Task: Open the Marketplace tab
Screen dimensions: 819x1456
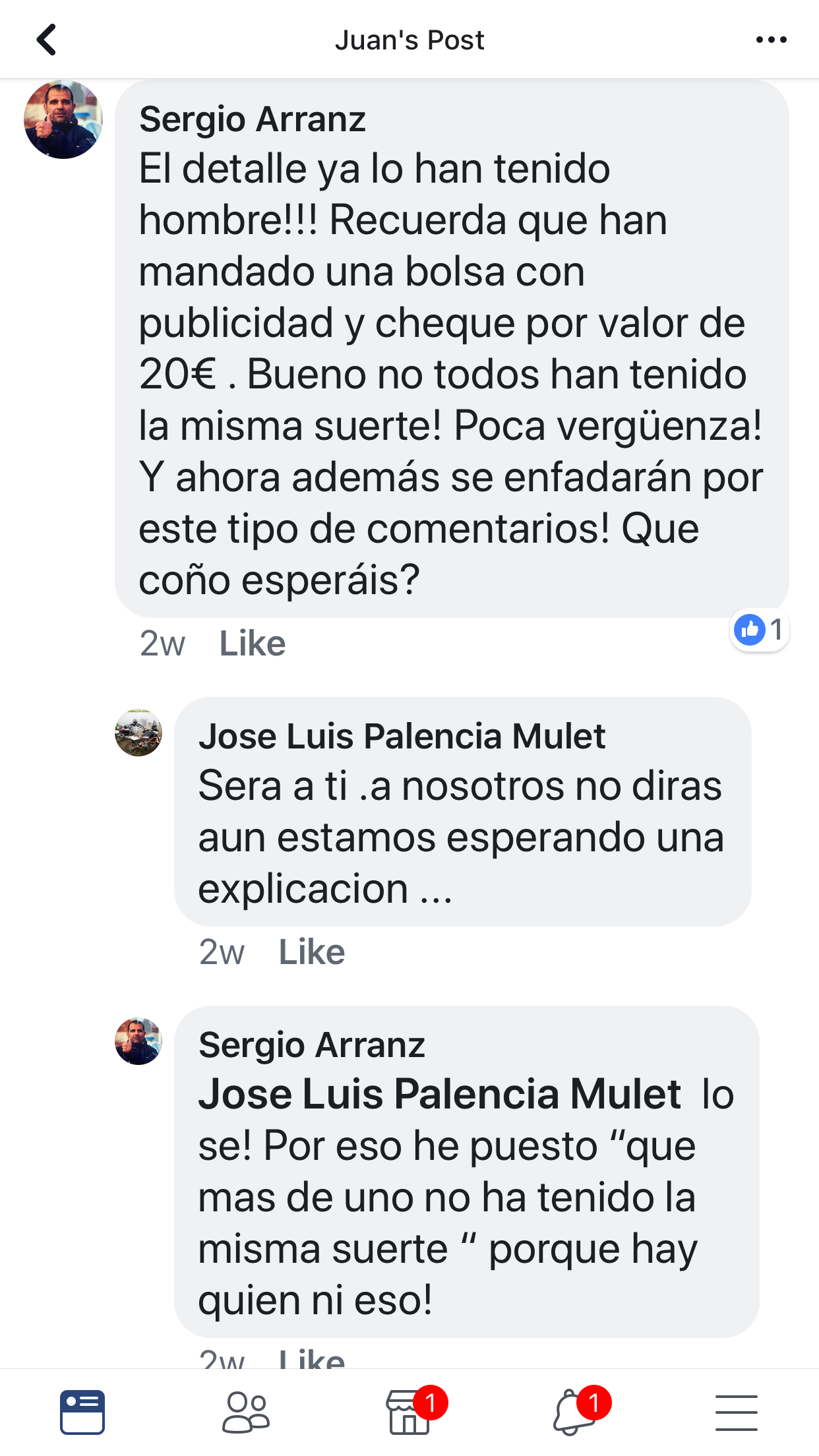Action: pyautogui.click(x=409, y=1412)
